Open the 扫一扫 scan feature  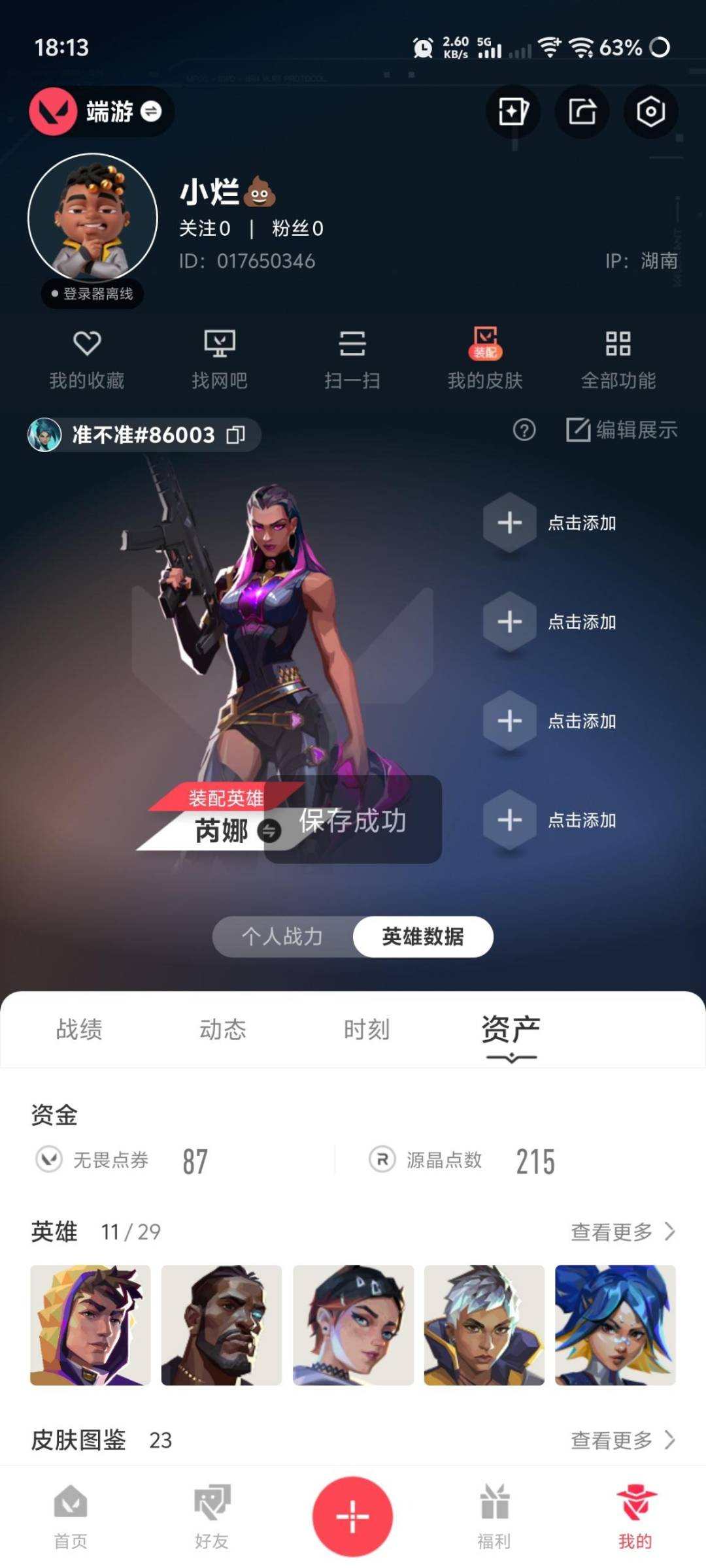point(353,358)
